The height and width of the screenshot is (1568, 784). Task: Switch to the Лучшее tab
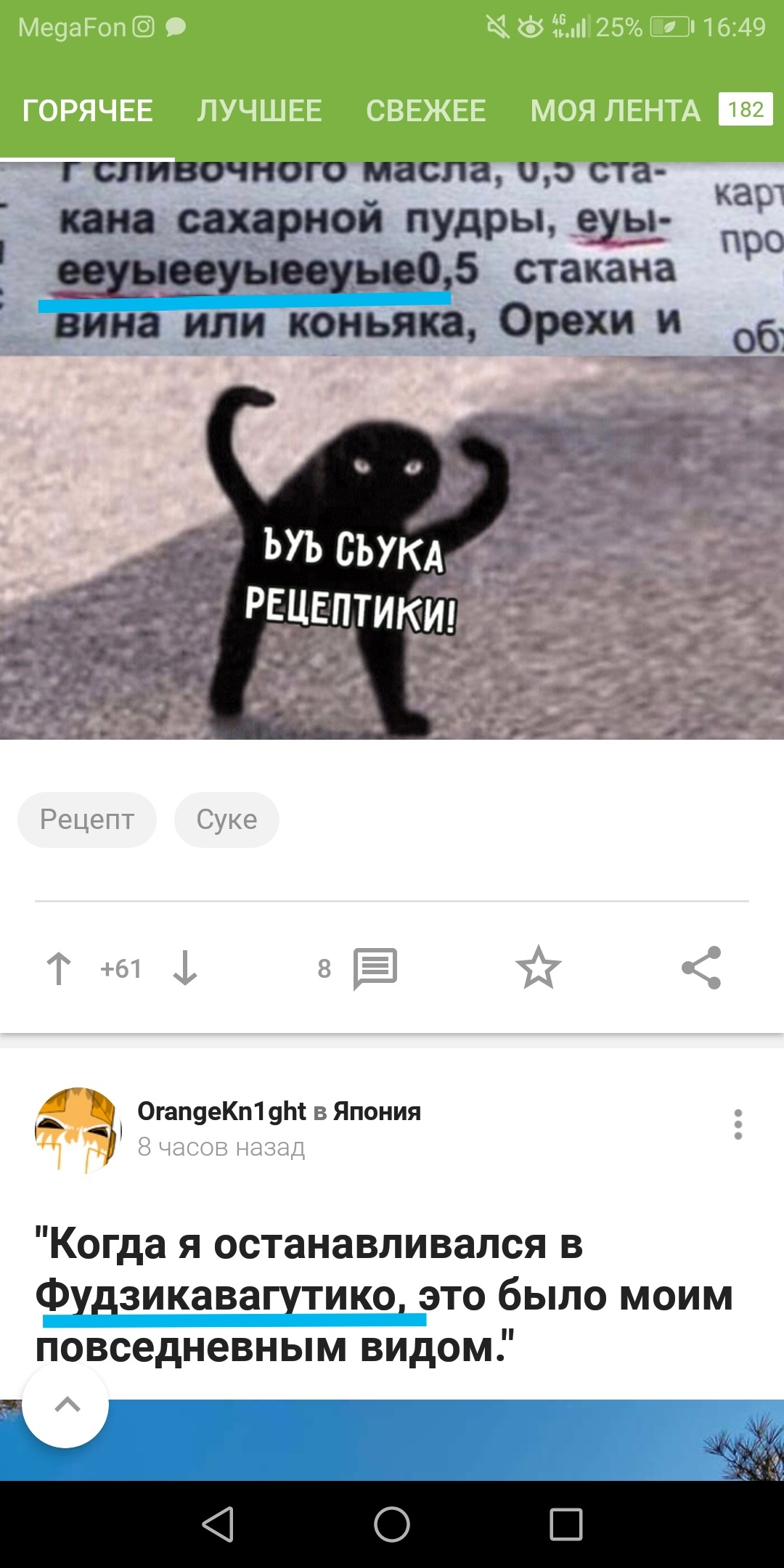point(259,111)
